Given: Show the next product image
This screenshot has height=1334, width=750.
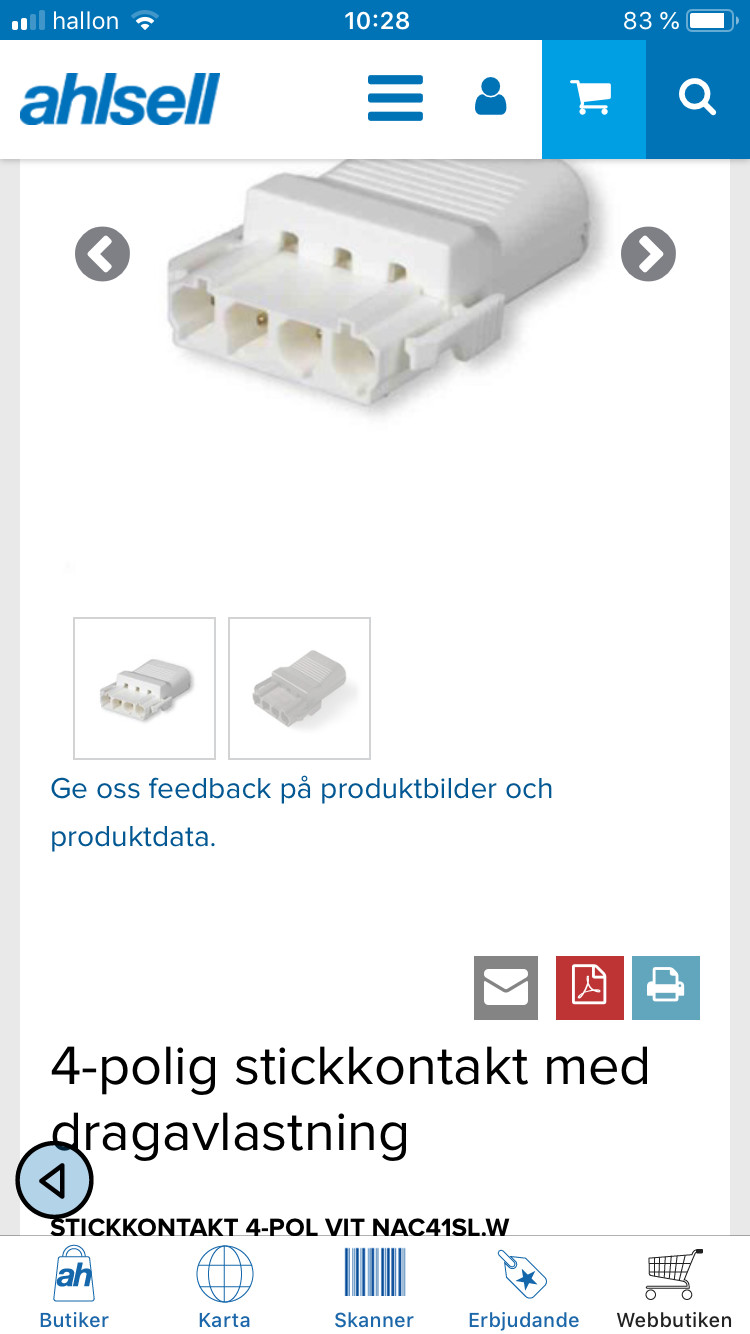Looking at the screenshot, I should (648, 254).
